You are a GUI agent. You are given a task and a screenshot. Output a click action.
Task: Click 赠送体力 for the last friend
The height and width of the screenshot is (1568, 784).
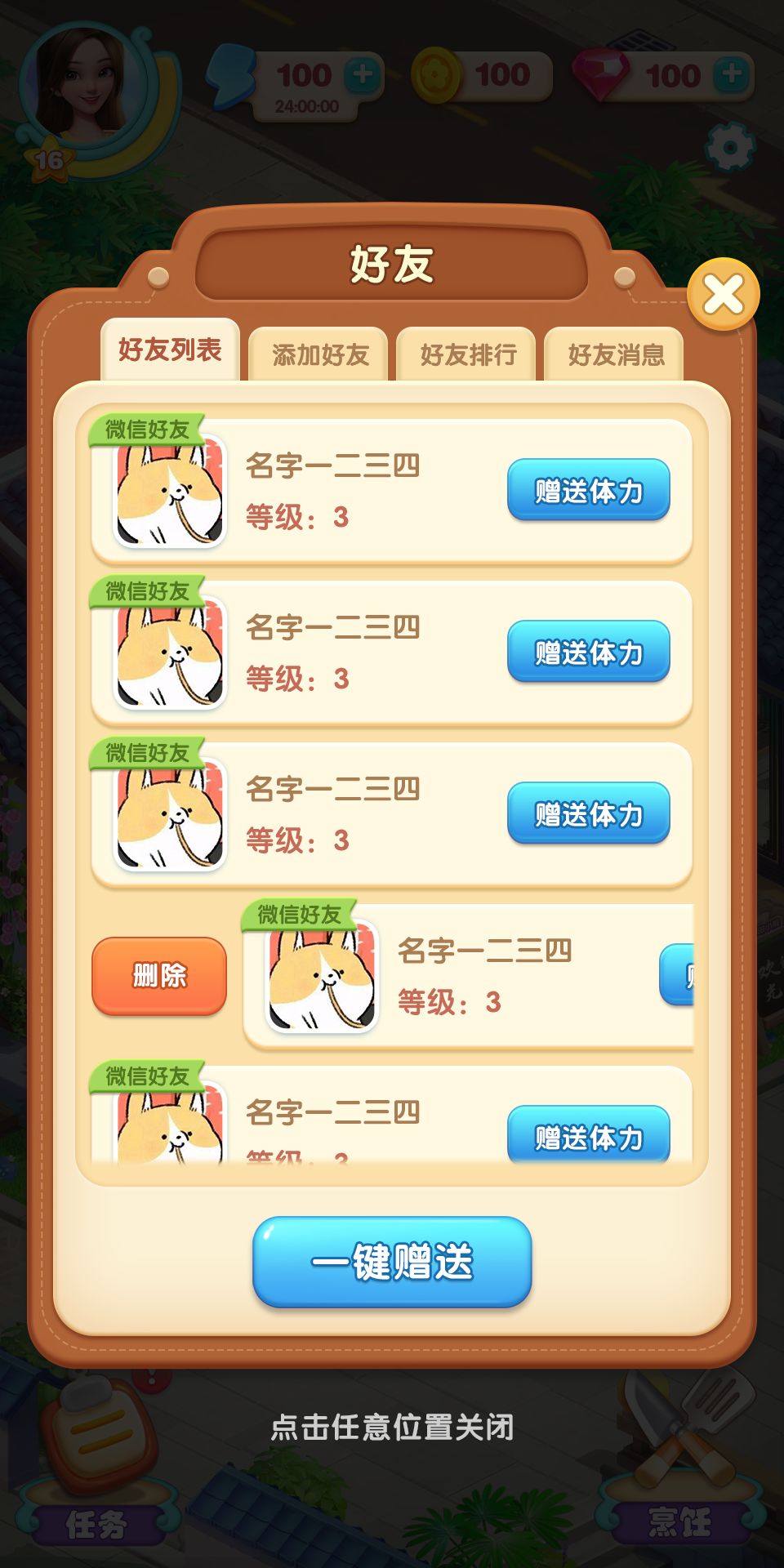click(588, 1135)
